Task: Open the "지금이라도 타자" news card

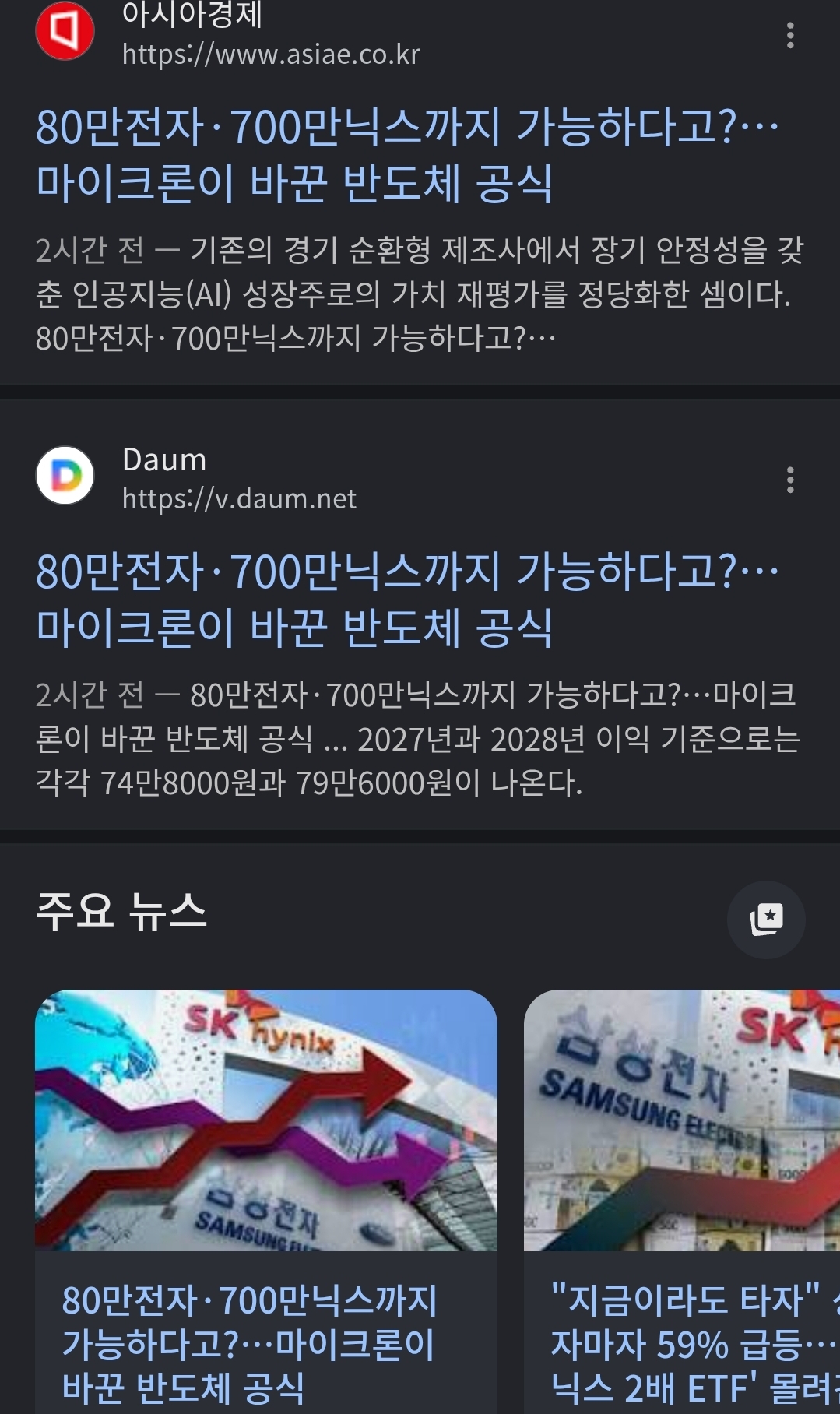Action: pyautogui.click(x=682, y=1201)
